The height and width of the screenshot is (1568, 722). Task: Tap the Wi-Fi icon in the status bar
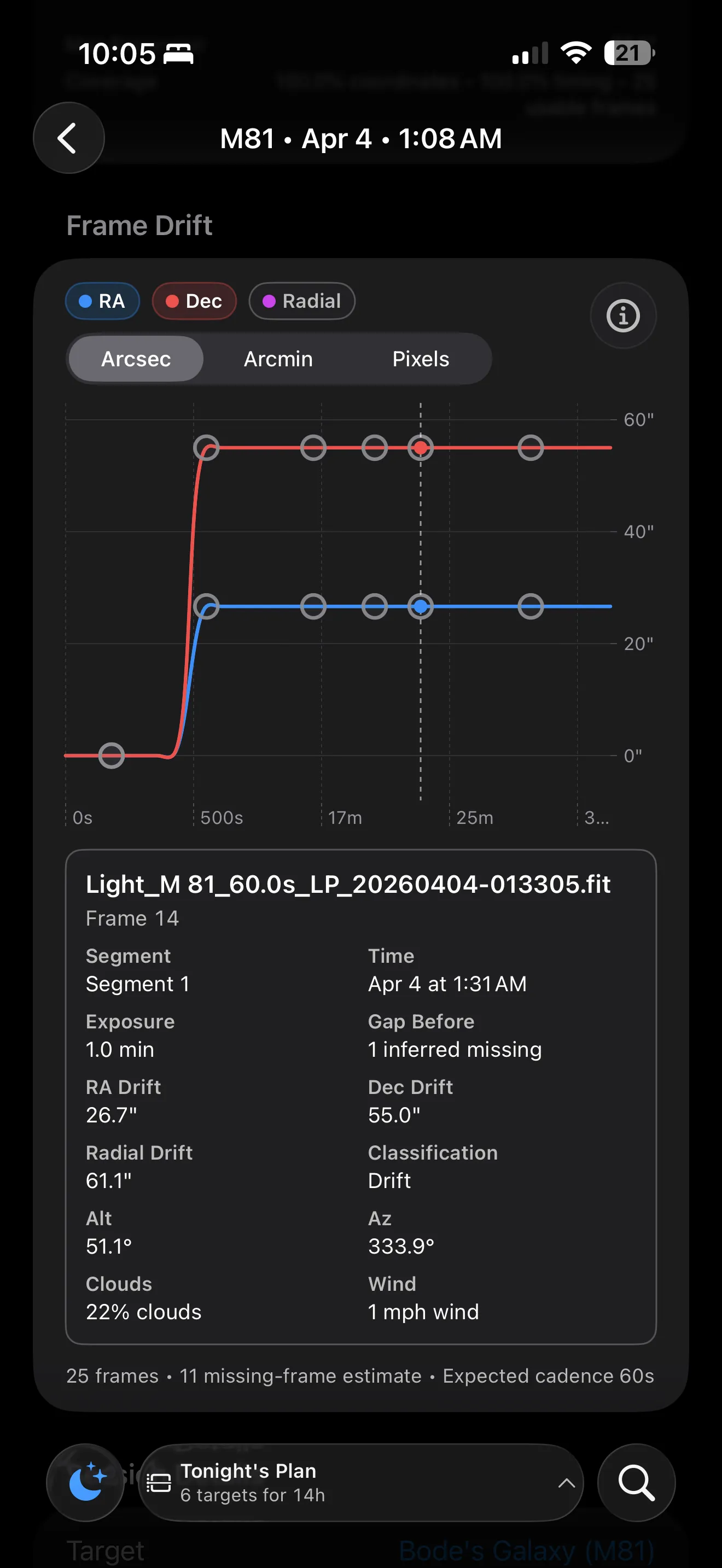tap(575, 52)
